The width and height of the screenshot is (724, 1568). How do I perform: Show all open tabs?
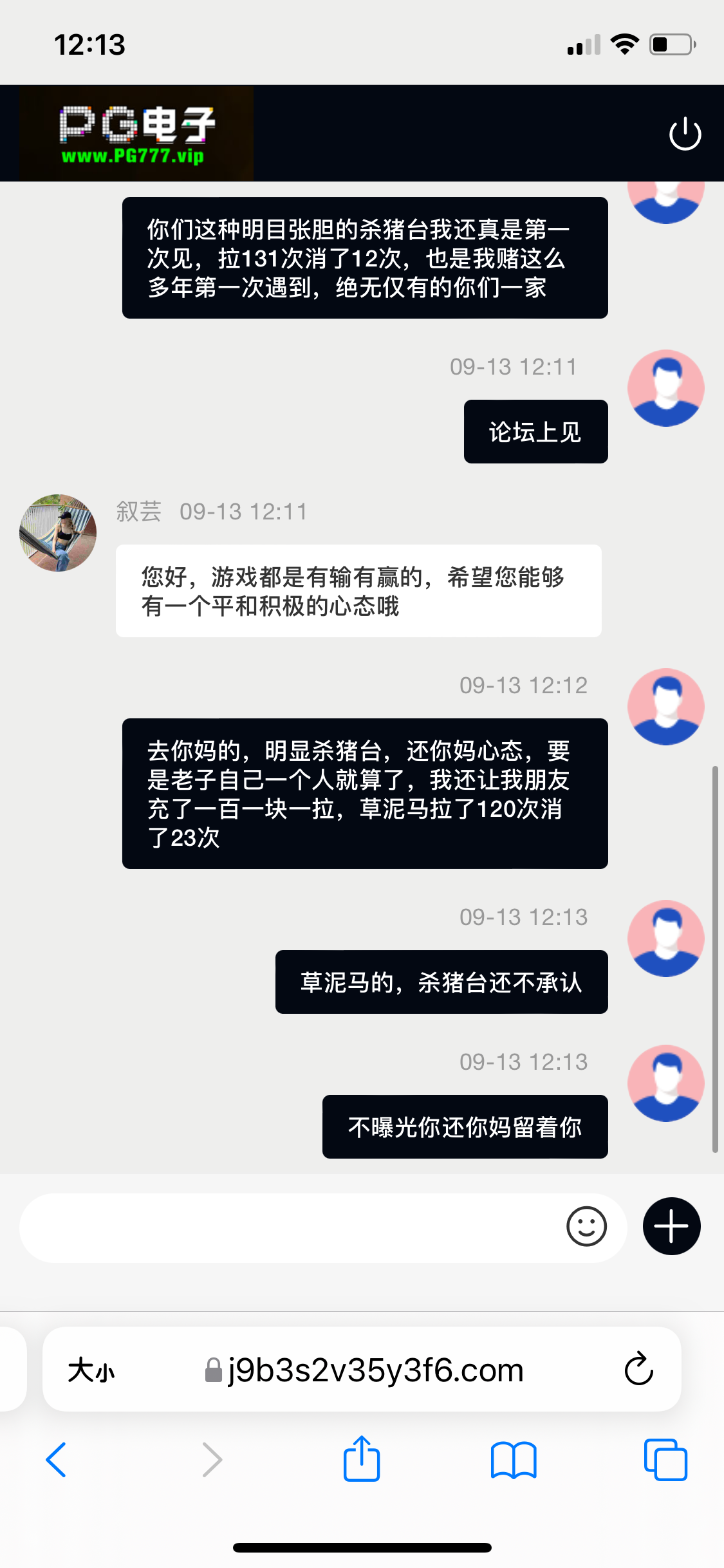(x=665, y=1459)
